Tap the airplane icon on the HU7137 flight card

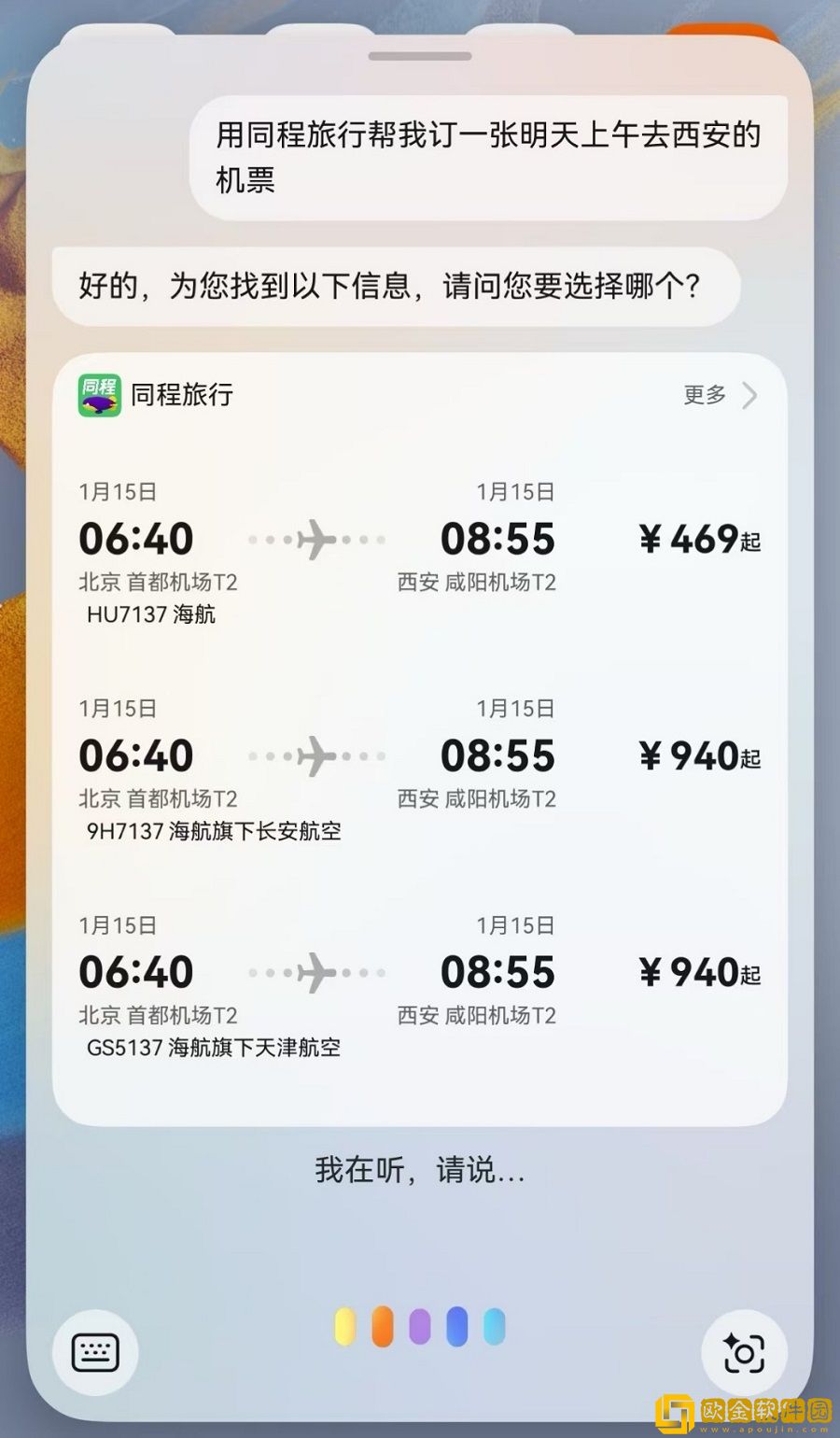[x=315, y=540]
